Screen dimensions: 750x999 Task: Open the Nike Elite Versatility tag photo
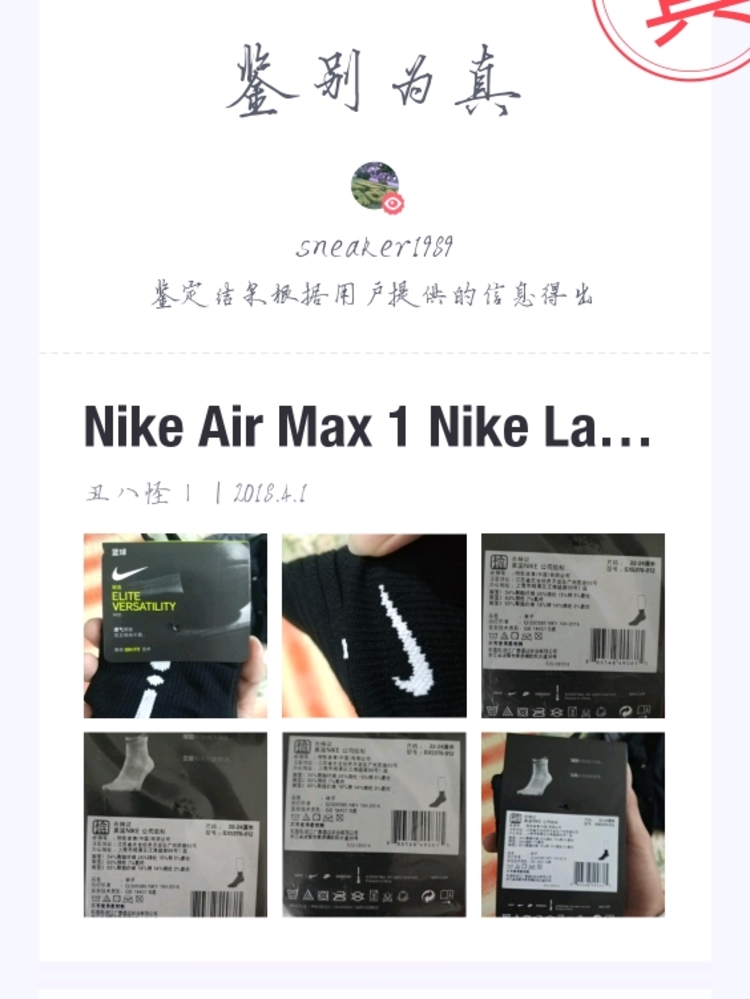(x=175, y=625)
